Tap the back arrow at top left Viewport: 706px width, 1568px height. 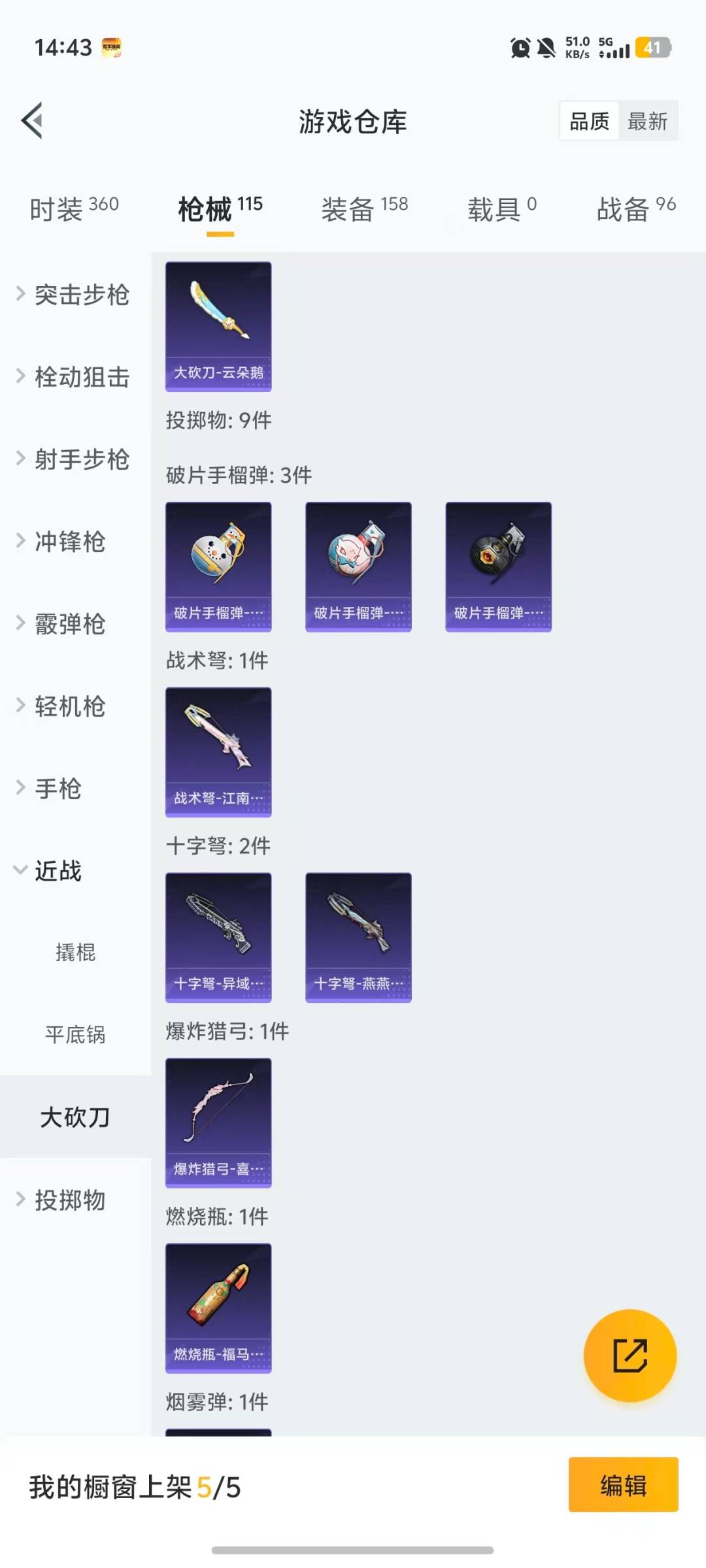coord(32,120)
